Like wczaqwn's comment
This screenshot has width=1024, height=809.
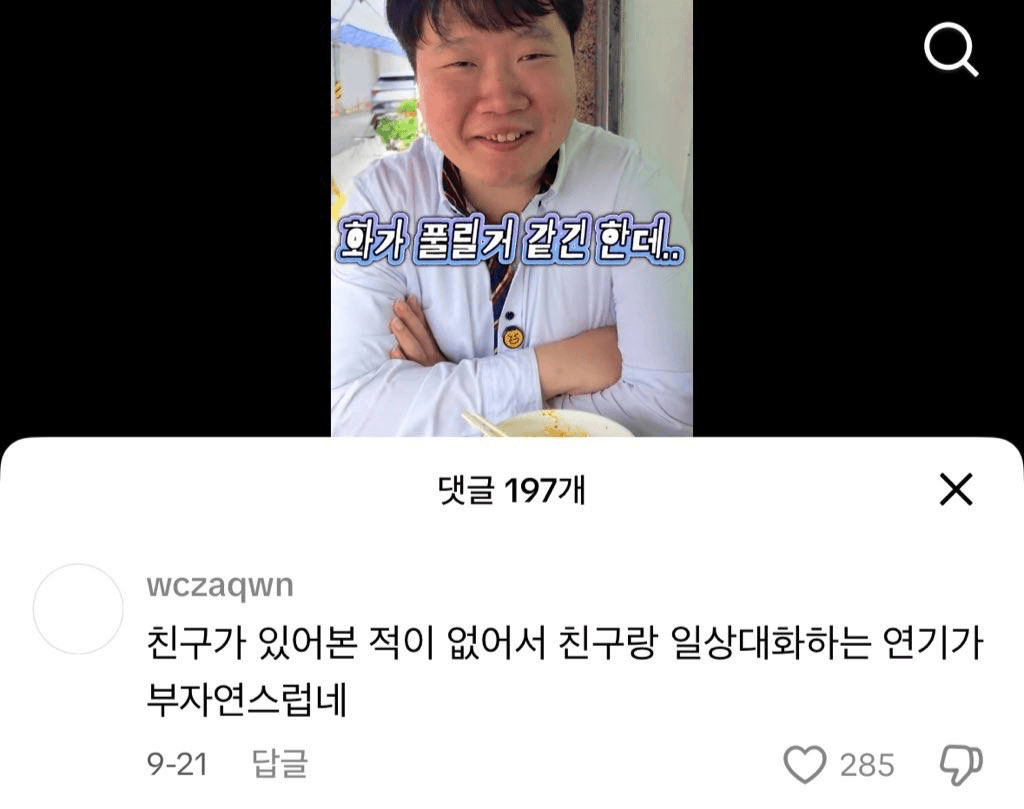(x=804, y=765)
